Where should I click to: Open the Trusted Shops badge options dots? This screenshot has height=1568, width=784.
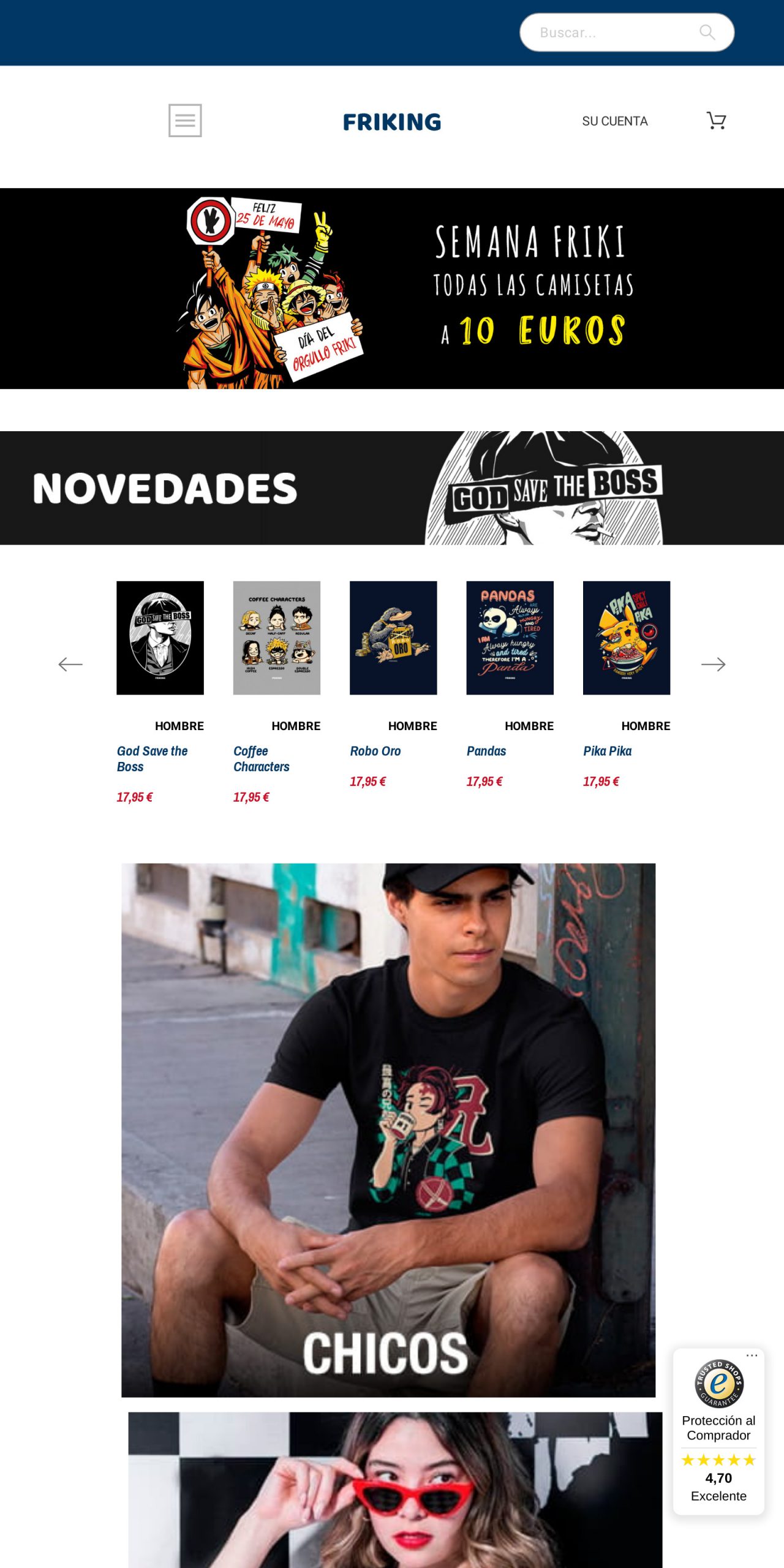(x=752, y=1355)
